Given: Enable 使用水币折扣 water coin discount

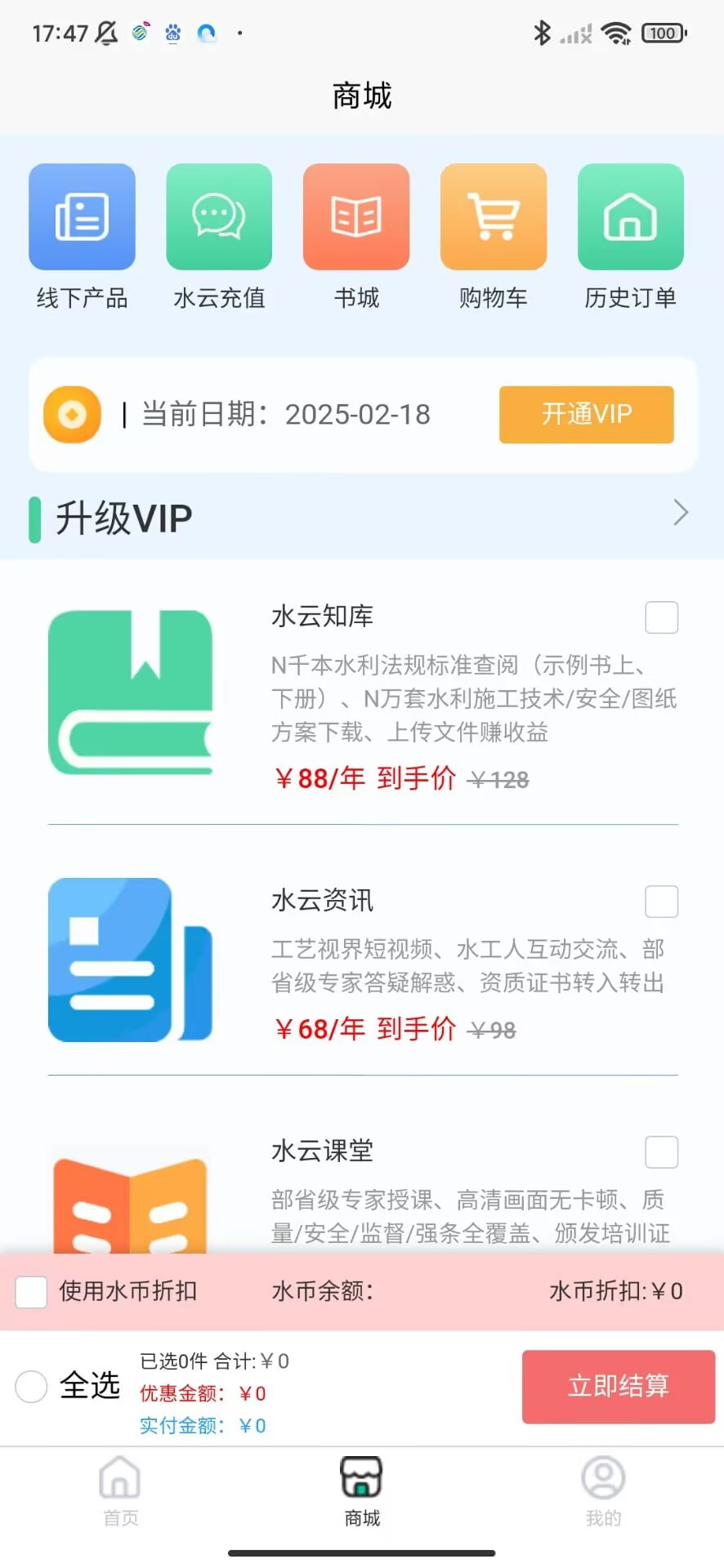Looking at the screenshot, I should click(31, 1291).
